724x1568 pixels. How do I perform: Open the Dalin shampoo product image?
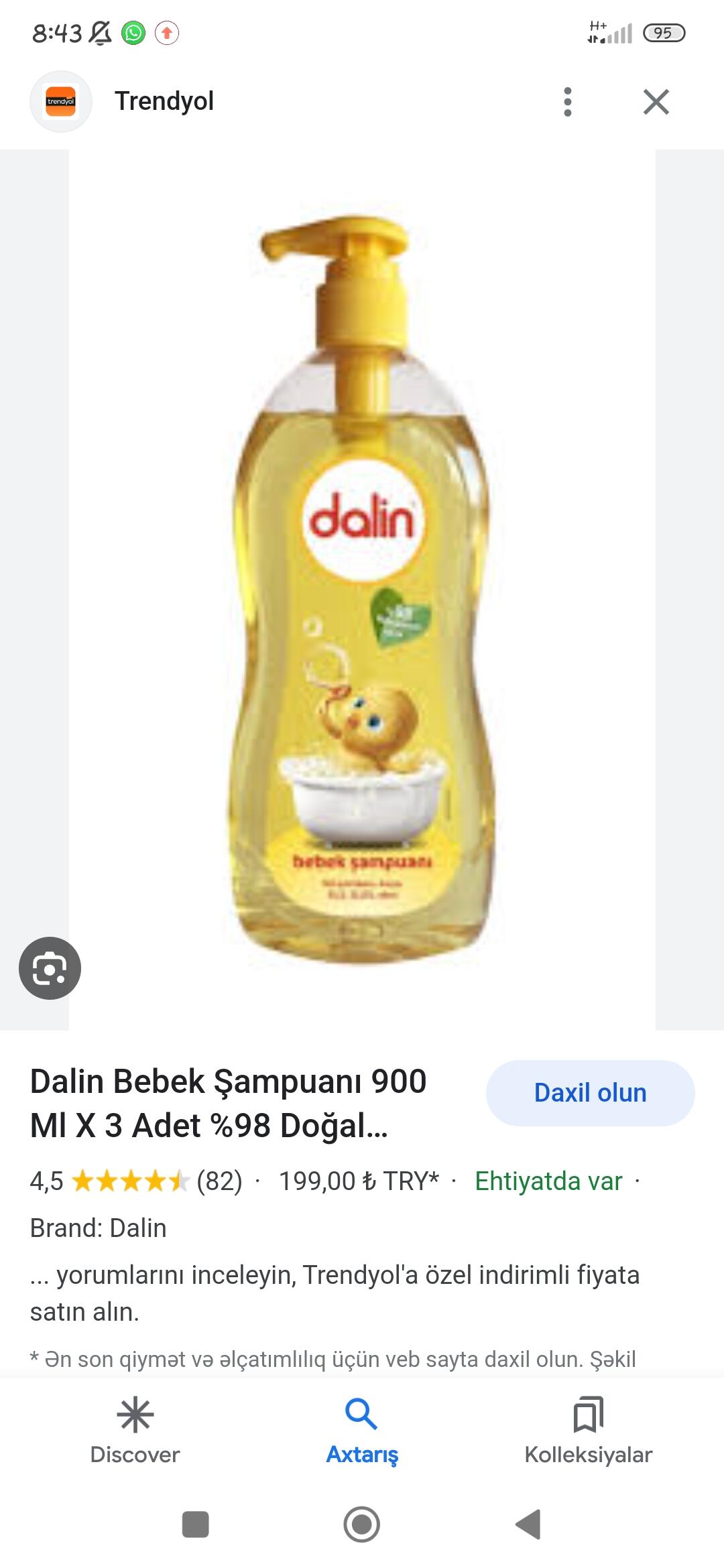[x=362, y=590]
